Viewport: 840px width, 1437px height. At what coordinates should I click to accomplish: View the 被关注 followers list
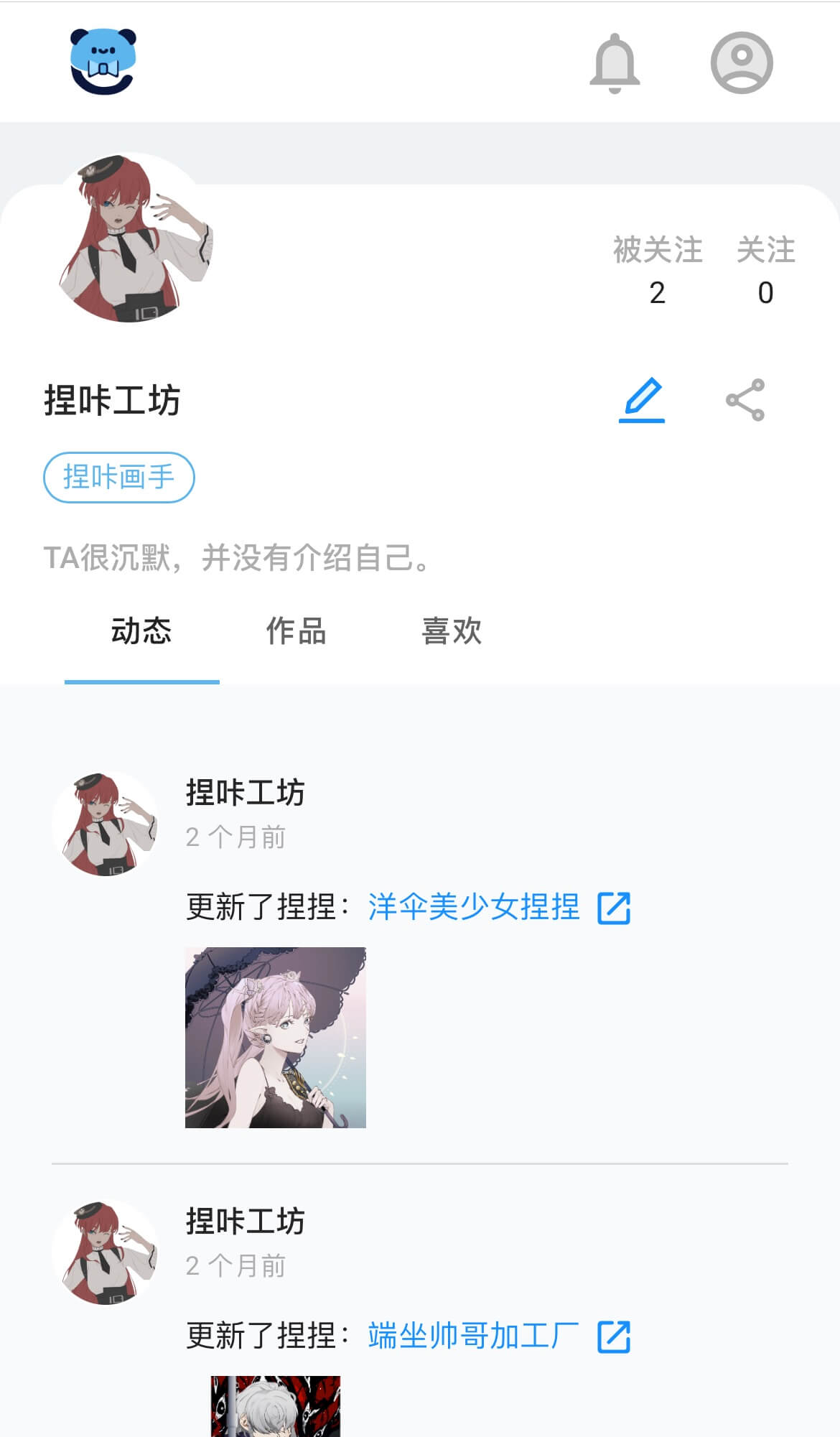pos(657,270)
